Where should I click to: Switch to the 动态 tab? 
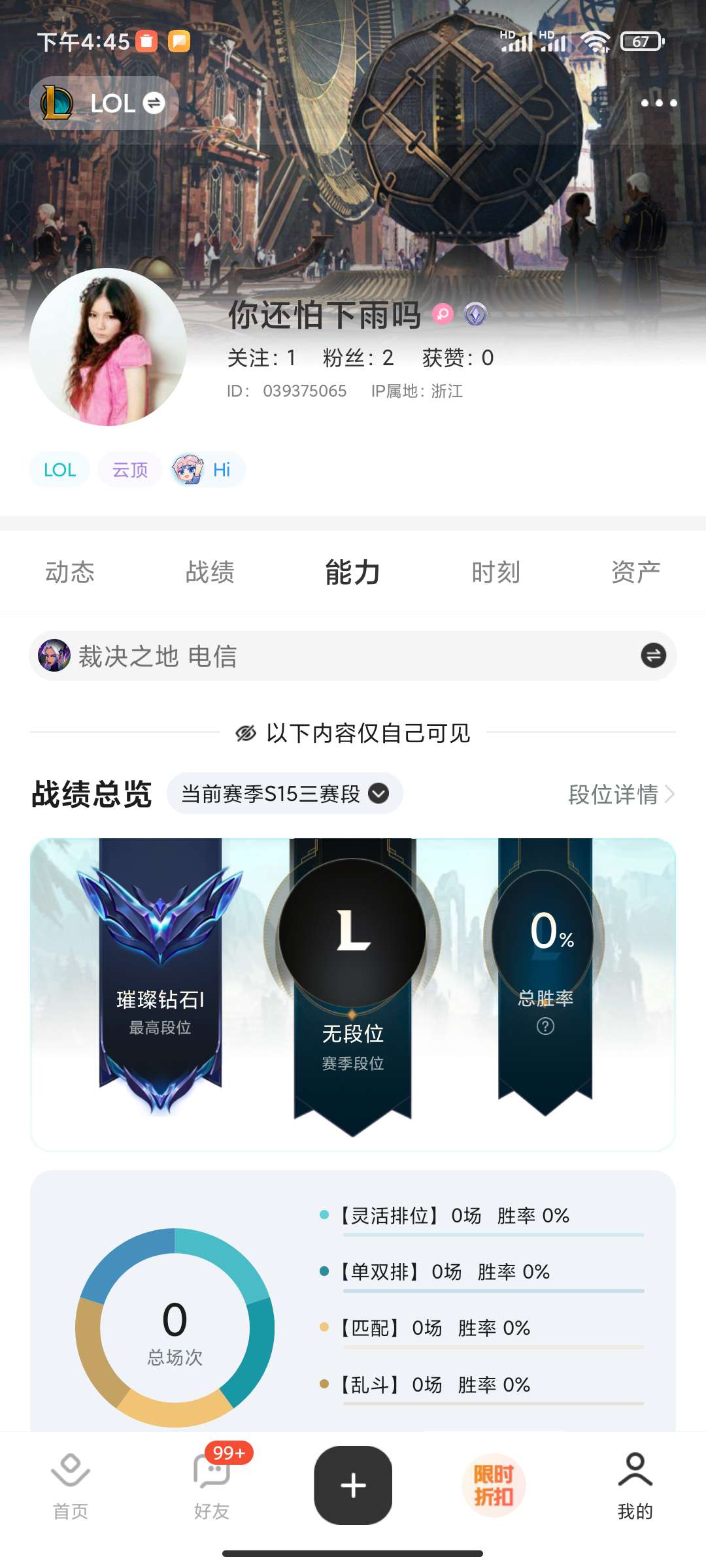70,572
